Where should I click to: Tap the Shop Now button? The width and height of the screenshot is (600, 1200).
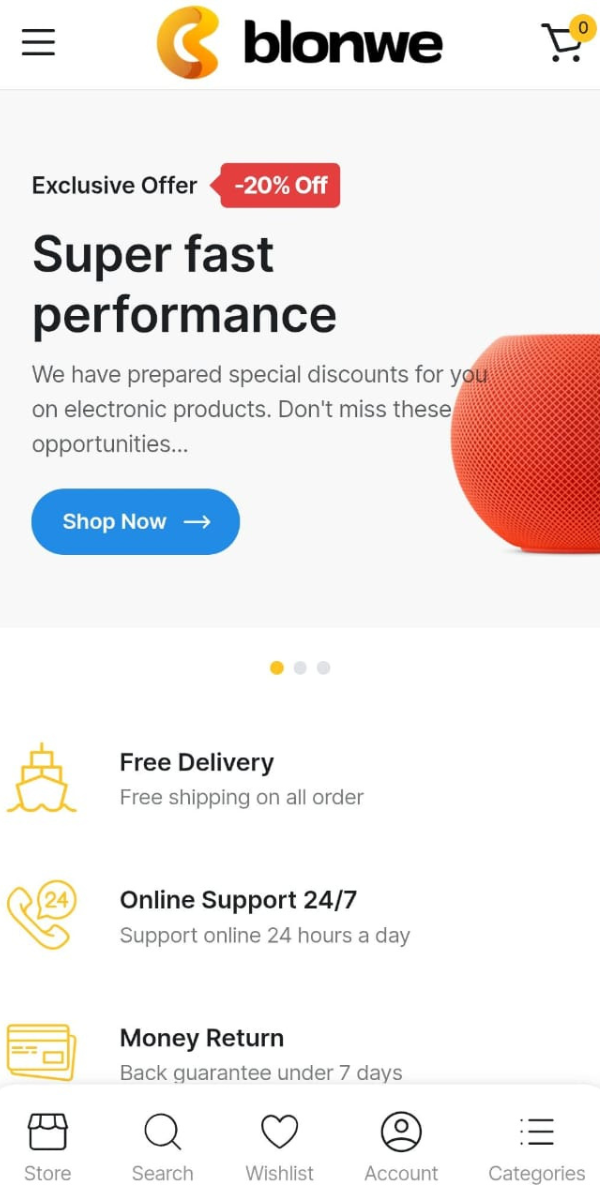pos(136,521)
